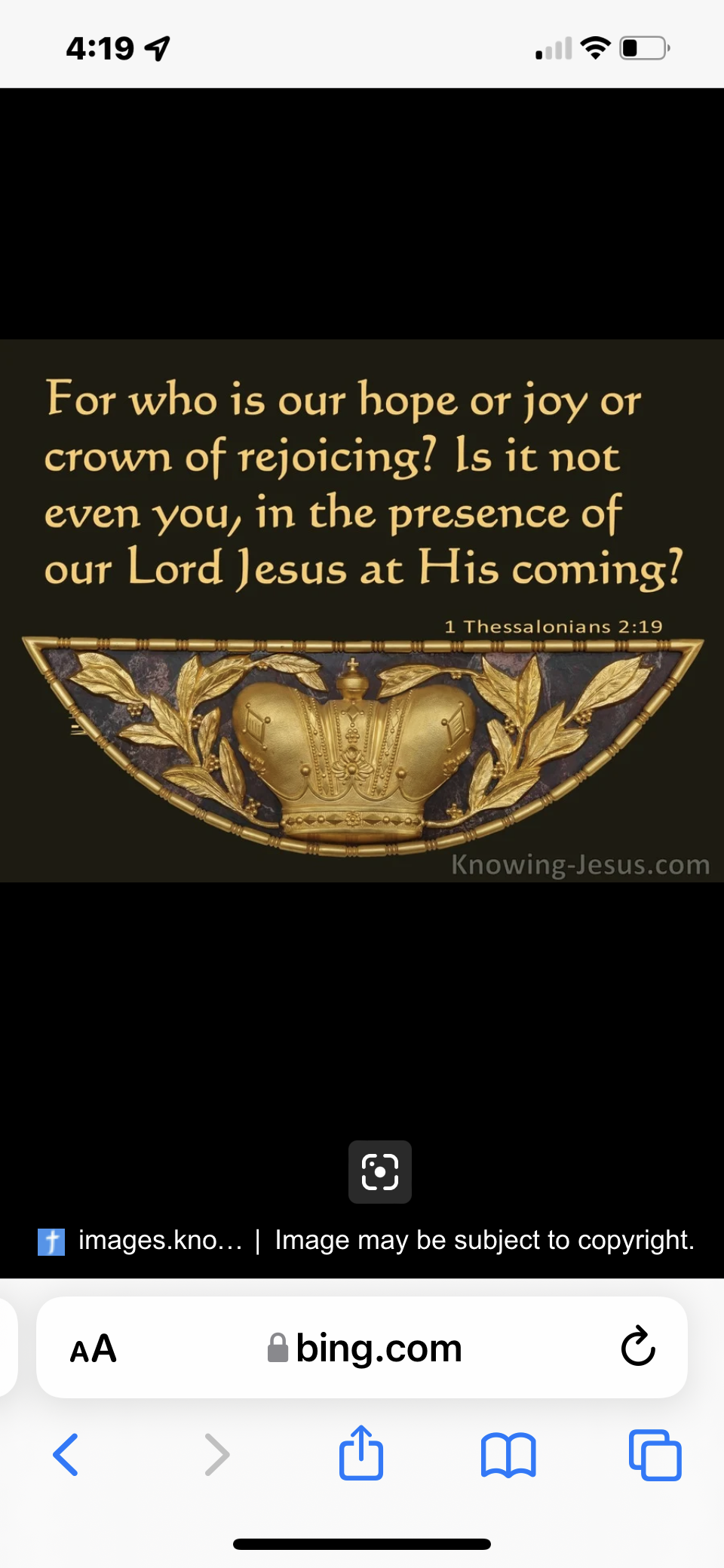The height and width of the screenshot is (1568, 724).
Task: Open the images.kno… source link
Action: click(x=159, y=1240)
